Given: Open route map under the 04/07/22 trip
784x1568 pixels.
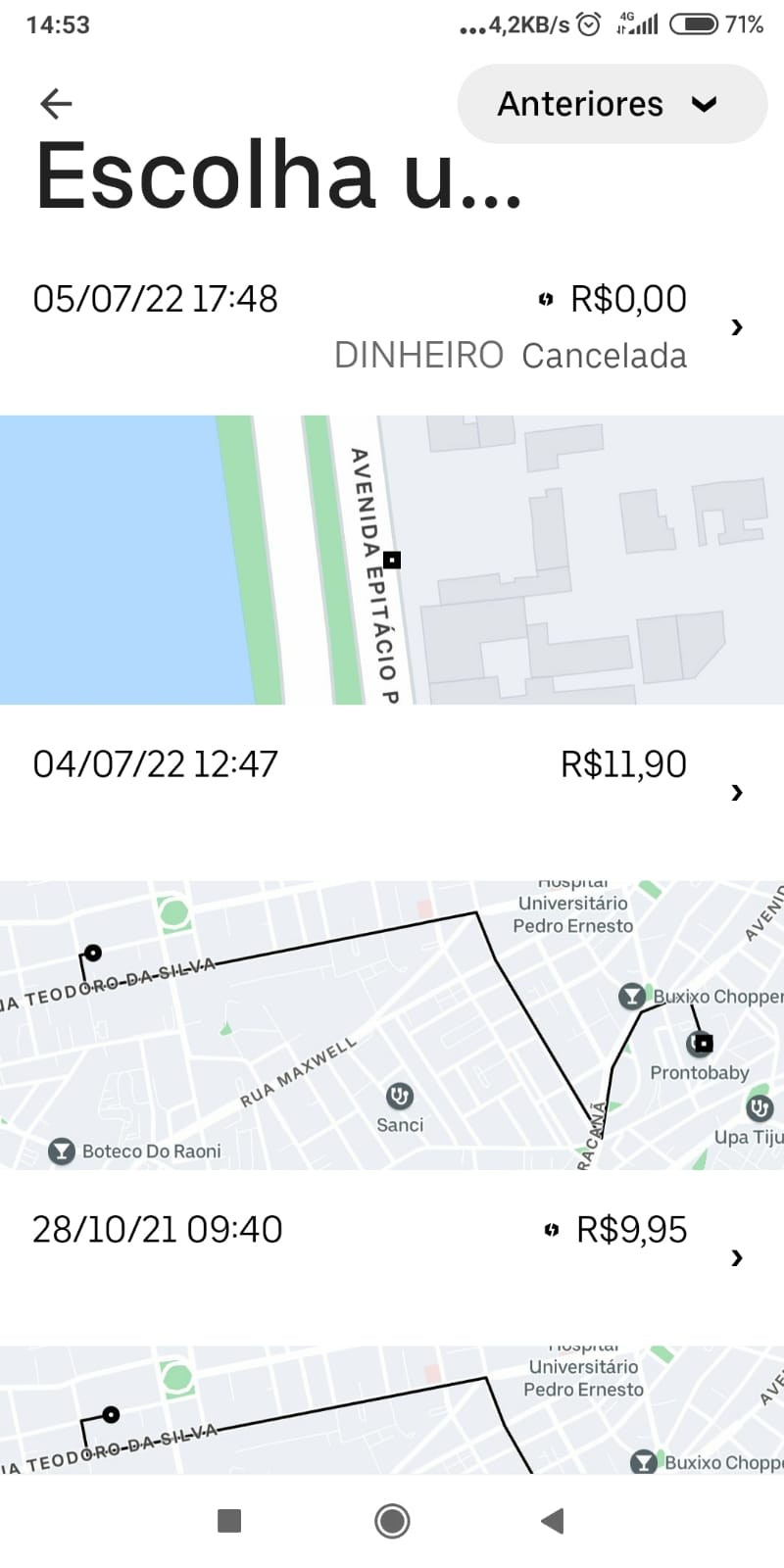Looking at the screenshot, I should tap(392, 1024).
